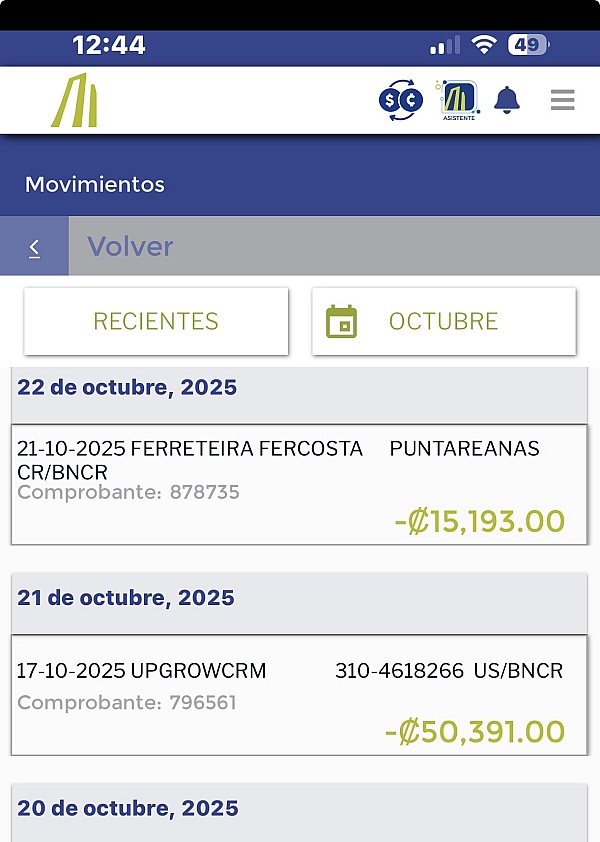Open the hamburger menu
This screenshot has width=600, height=842.
562,100
